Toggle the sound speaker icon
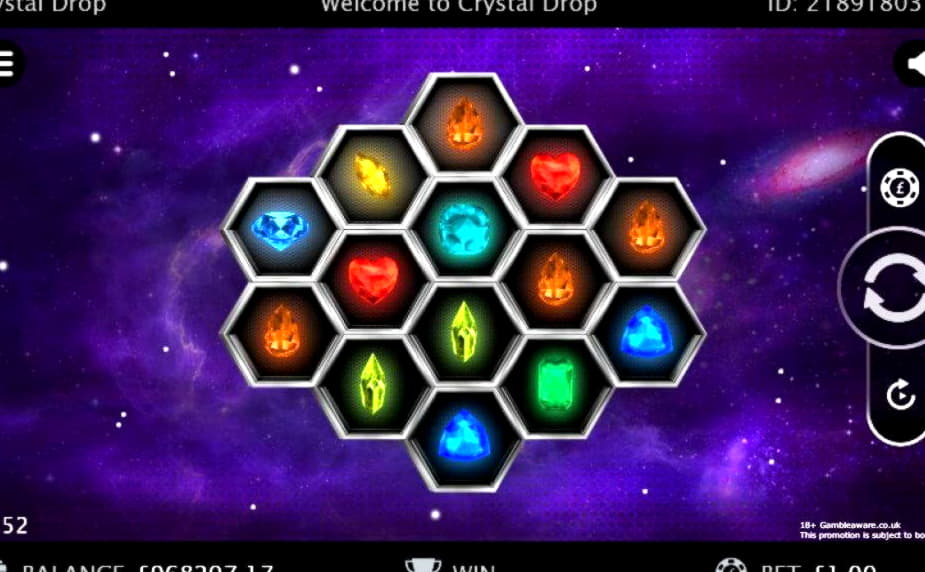 [x=913, y=64]
